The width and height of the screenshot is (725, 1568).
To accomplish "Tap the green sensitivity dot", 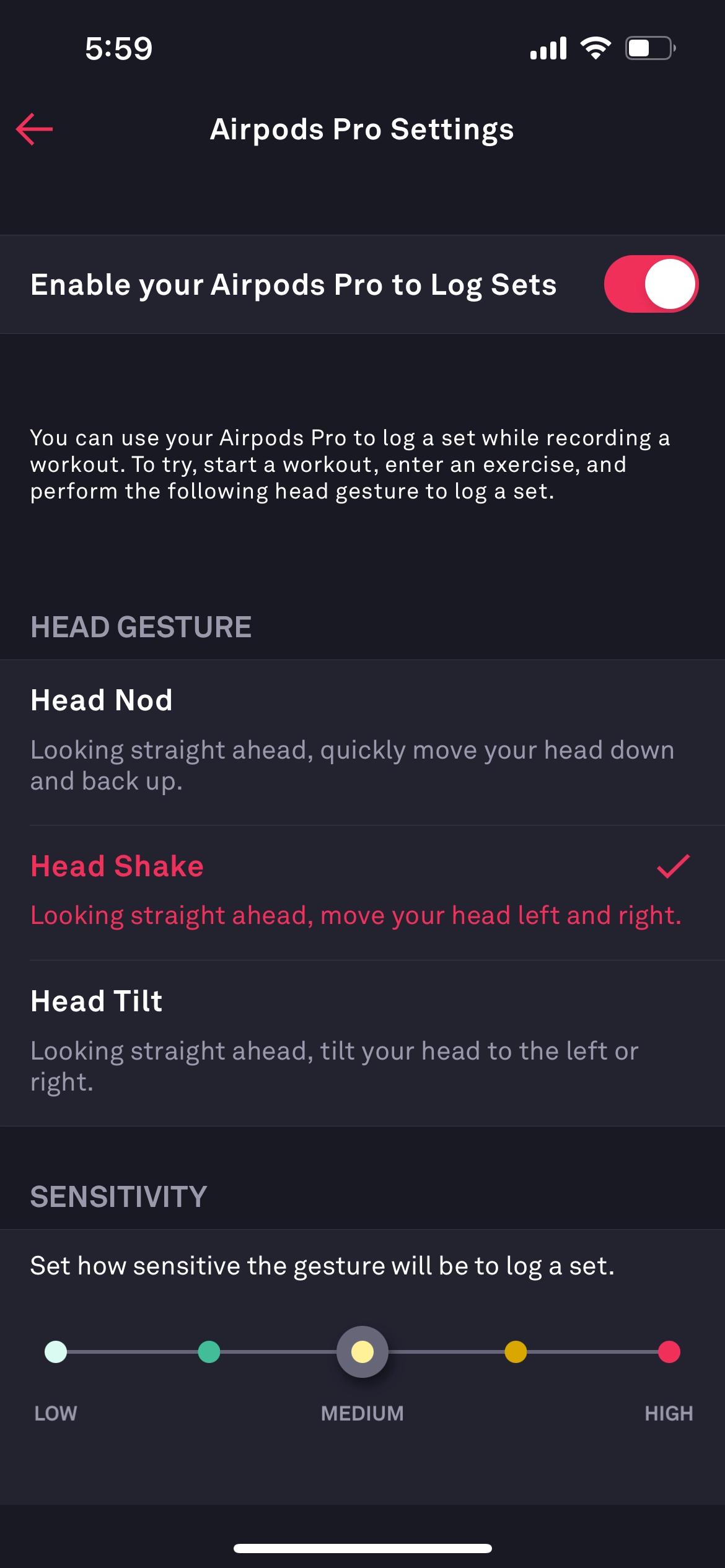I will coord(209,1352).
